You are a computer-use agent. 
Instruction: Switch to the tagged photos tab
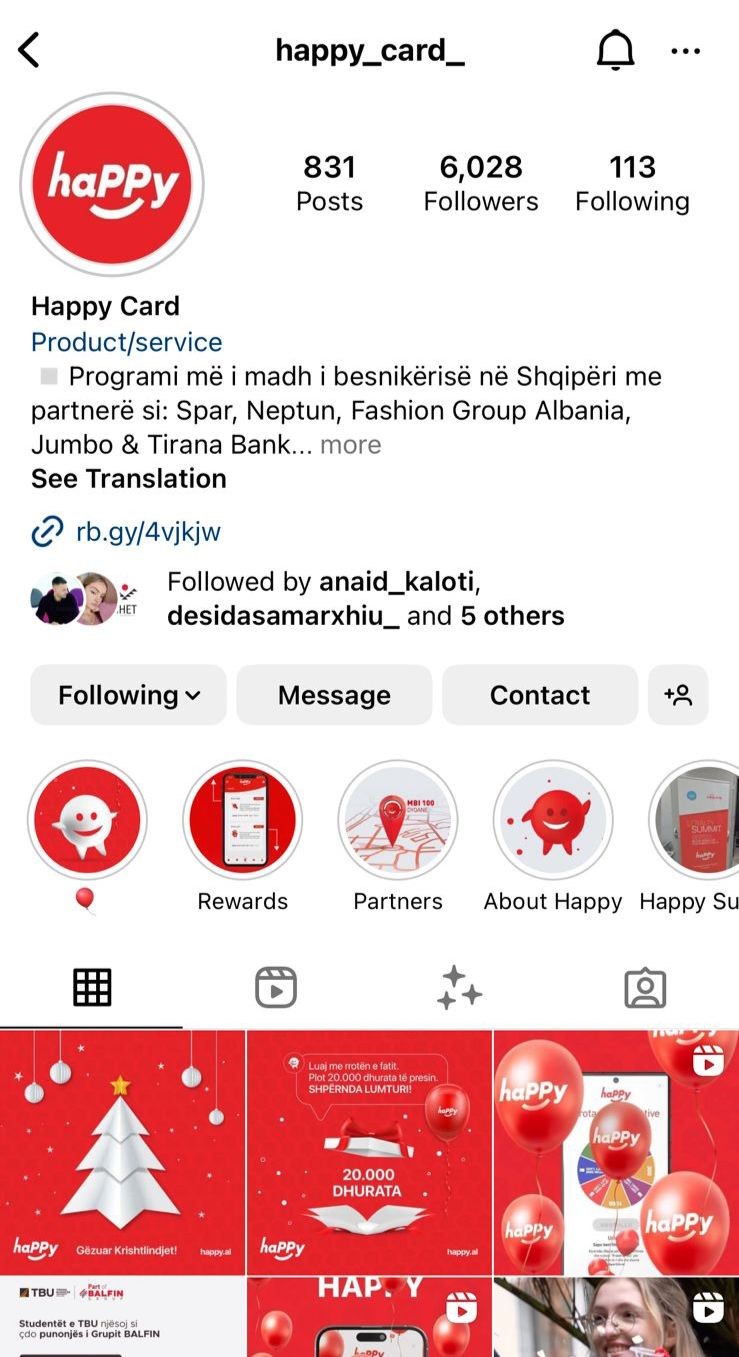click(645, 987)
